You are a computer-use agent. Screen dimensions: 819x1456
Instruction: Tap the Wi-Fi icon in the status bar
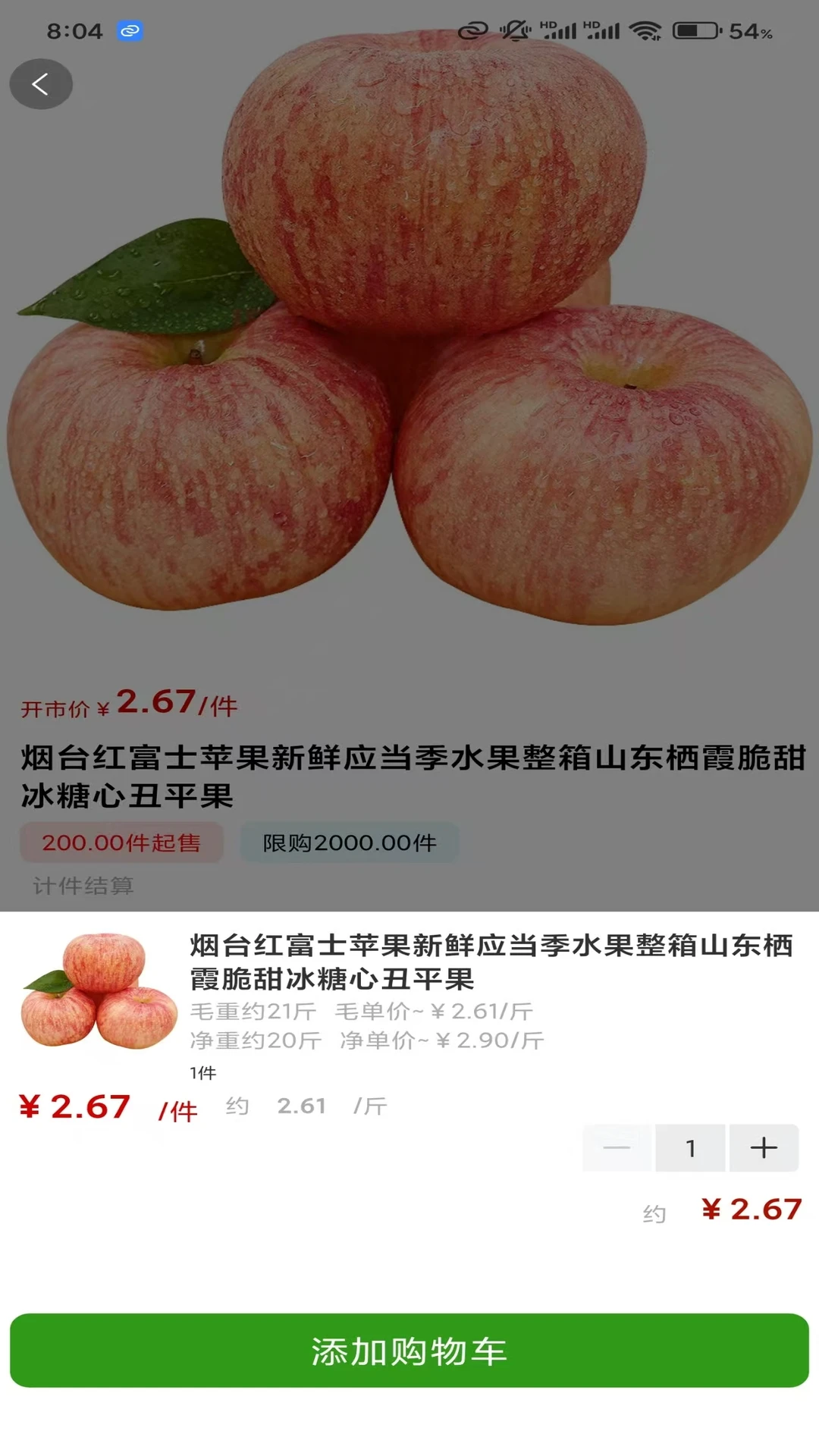pos(645,30)
